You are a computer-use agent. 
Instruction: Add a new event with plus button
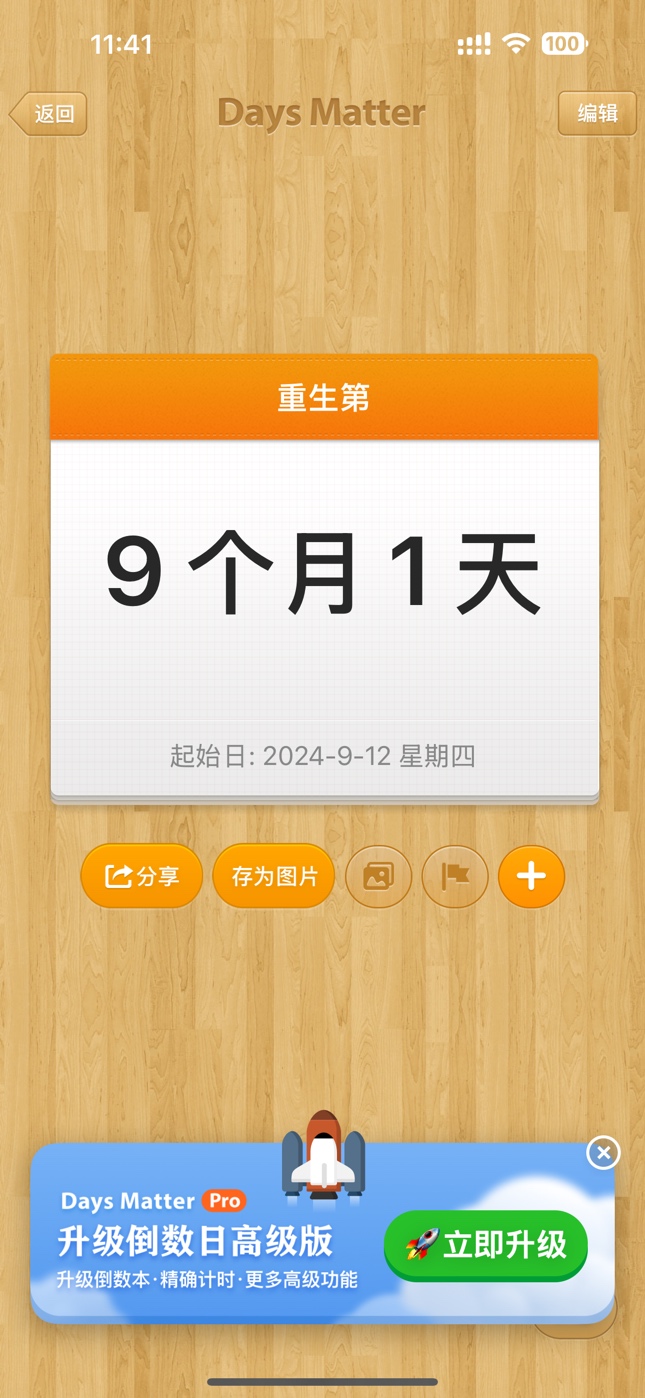click(531, 877)
